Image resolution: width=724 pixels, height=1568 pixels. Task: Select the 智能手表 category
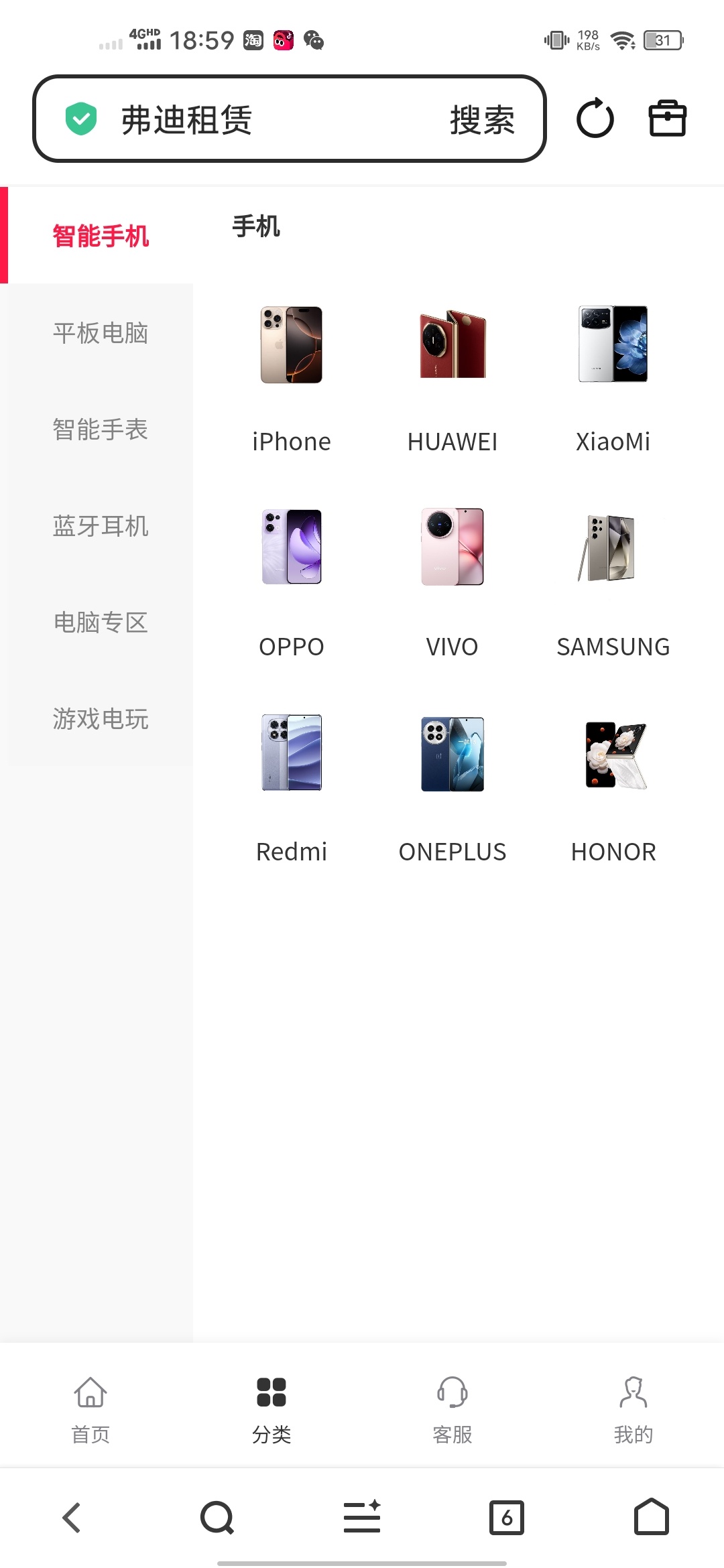pyautogui.click(x=101, y=430)
